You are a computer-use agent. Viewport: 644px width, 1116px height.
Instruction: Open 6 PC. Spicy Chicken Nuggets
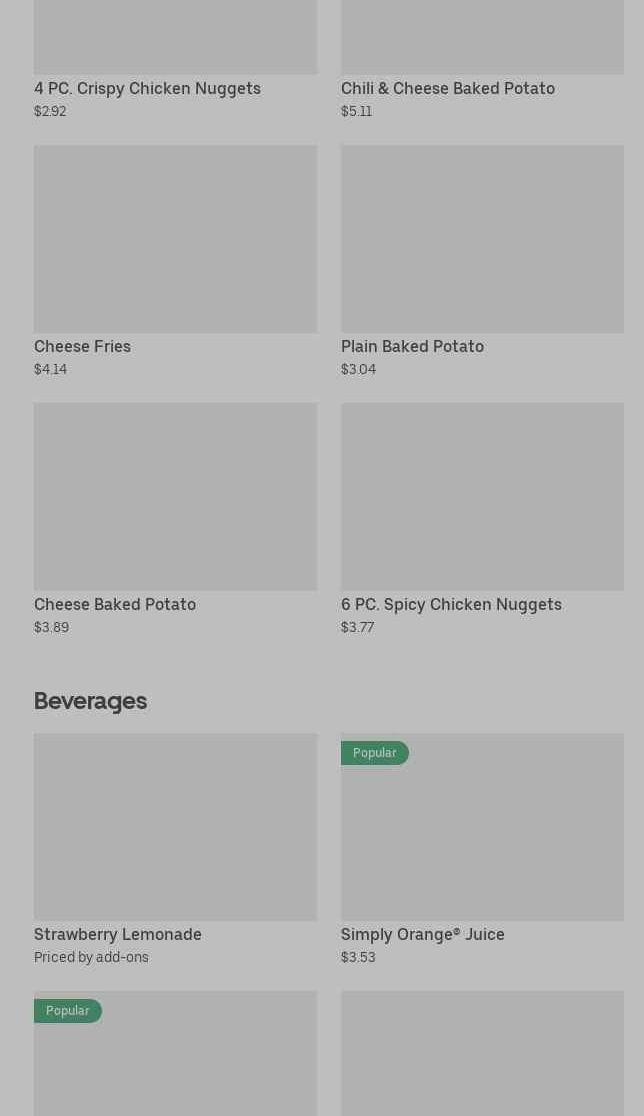[482, 497]
